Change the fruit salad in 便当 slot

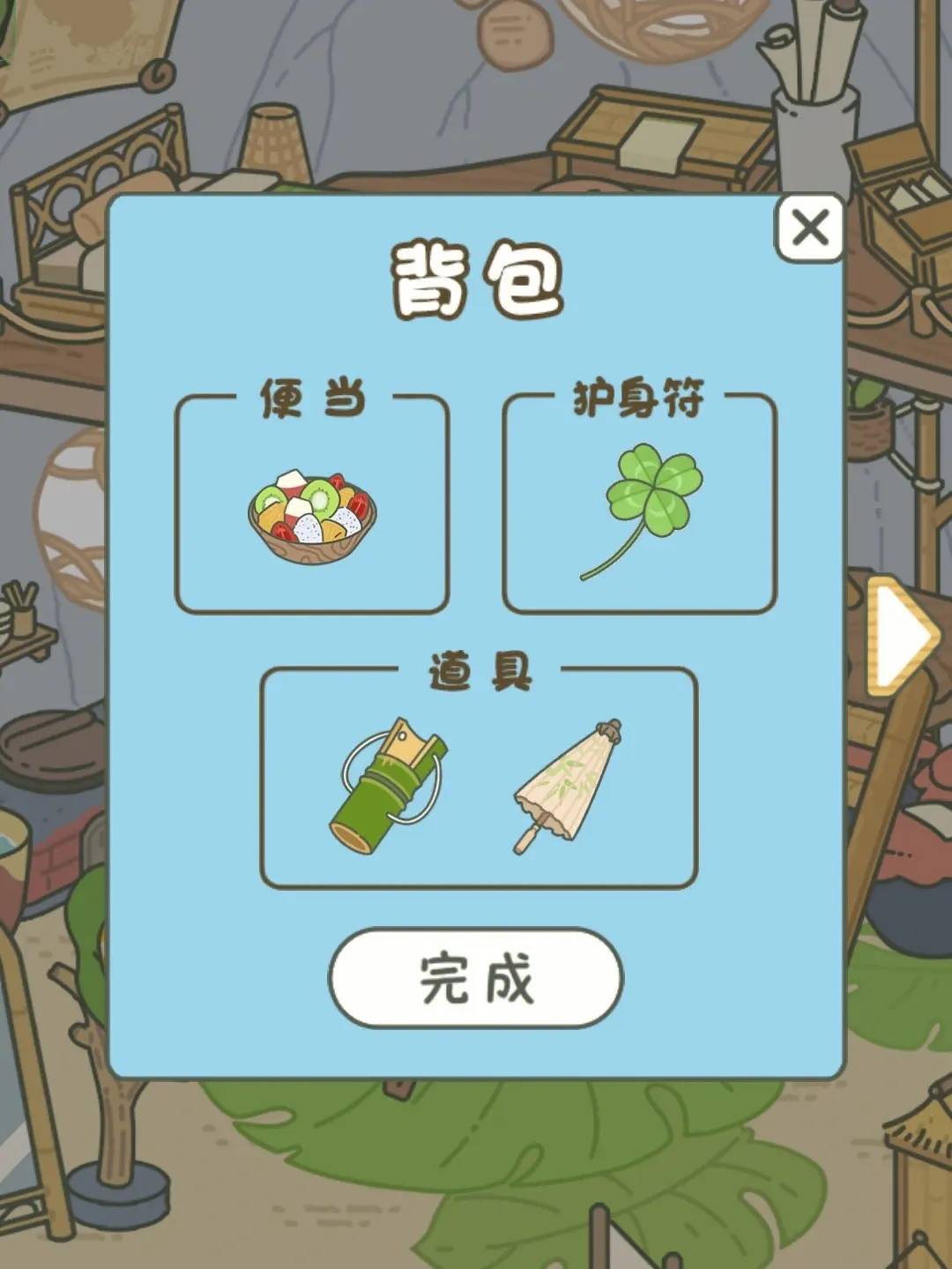(312, 516)
